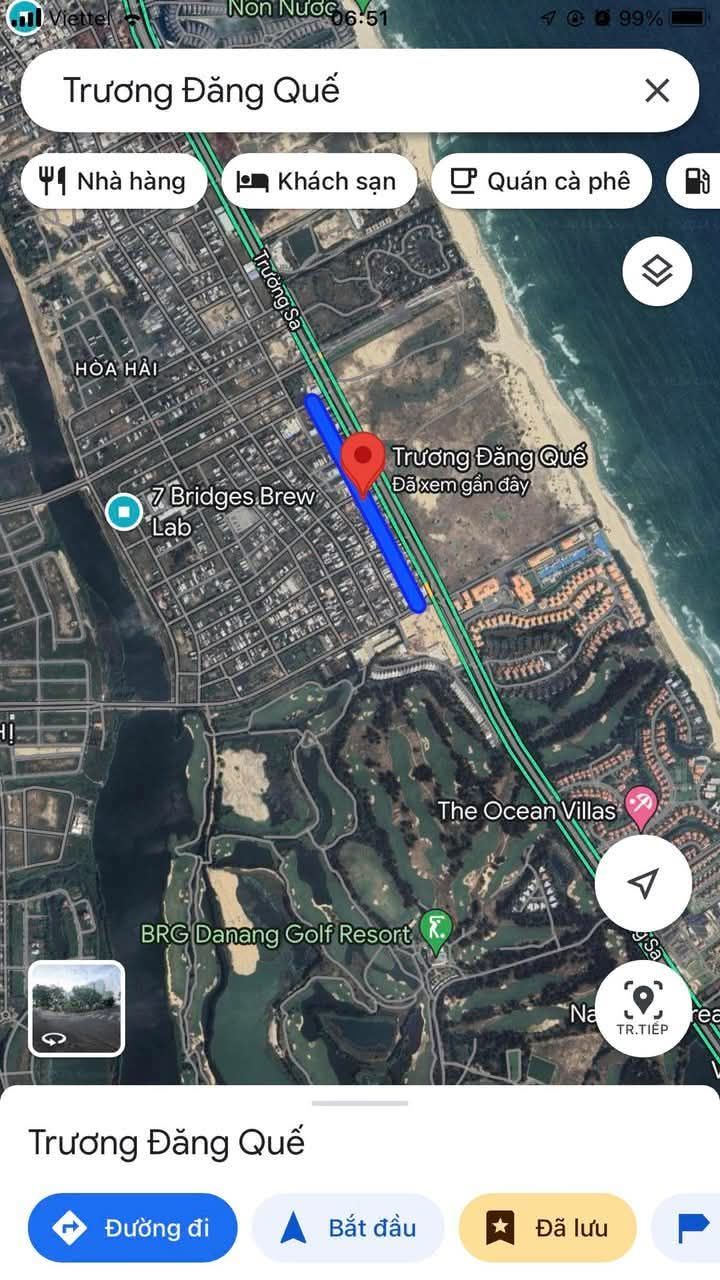Show Quán cà phê nearby

click(541, 181)
